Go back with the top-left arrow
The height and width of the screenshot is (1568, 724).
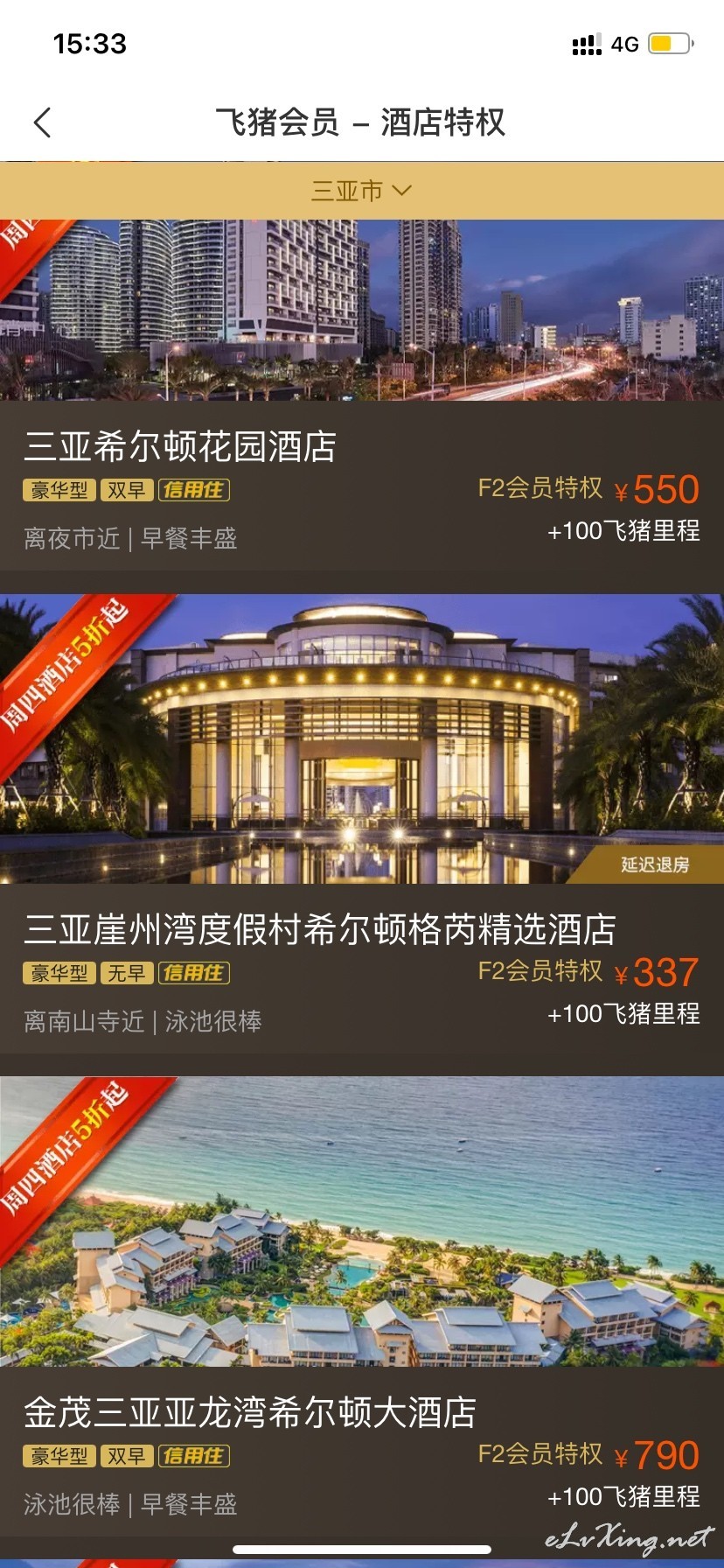tap(42, 122)
